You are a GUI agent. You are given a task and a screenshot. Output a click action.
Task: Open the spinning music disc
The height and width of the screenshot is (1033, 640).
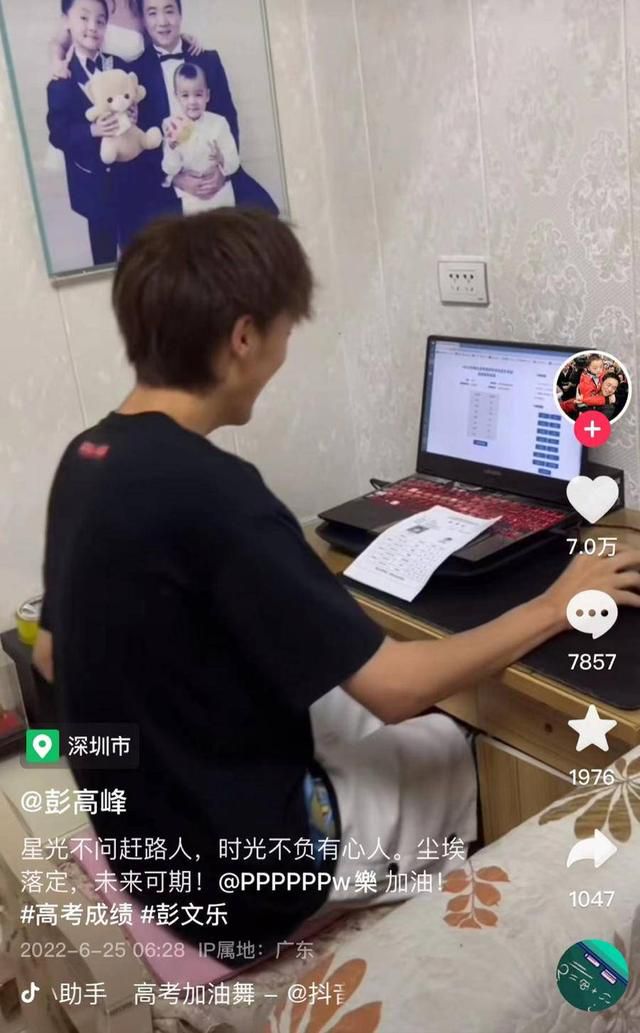(x=593, y=976)
